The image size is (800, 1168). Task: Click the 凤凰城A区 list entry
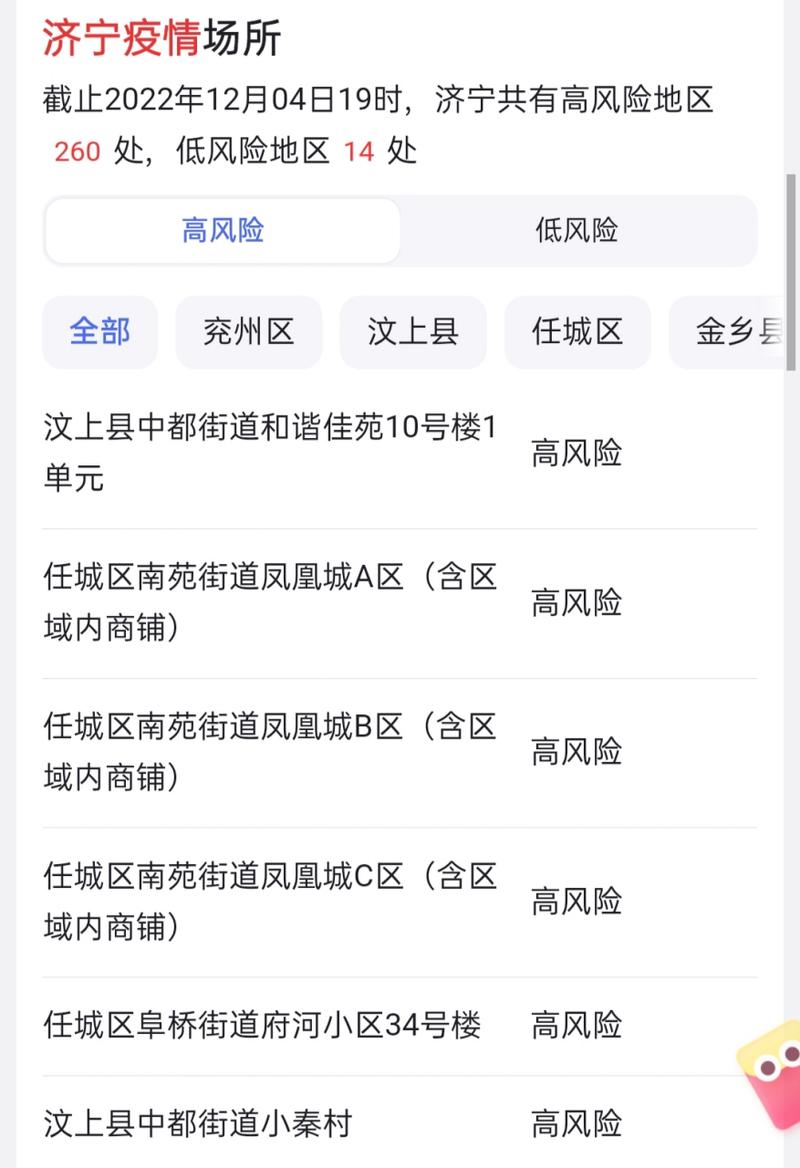[270, 602]
